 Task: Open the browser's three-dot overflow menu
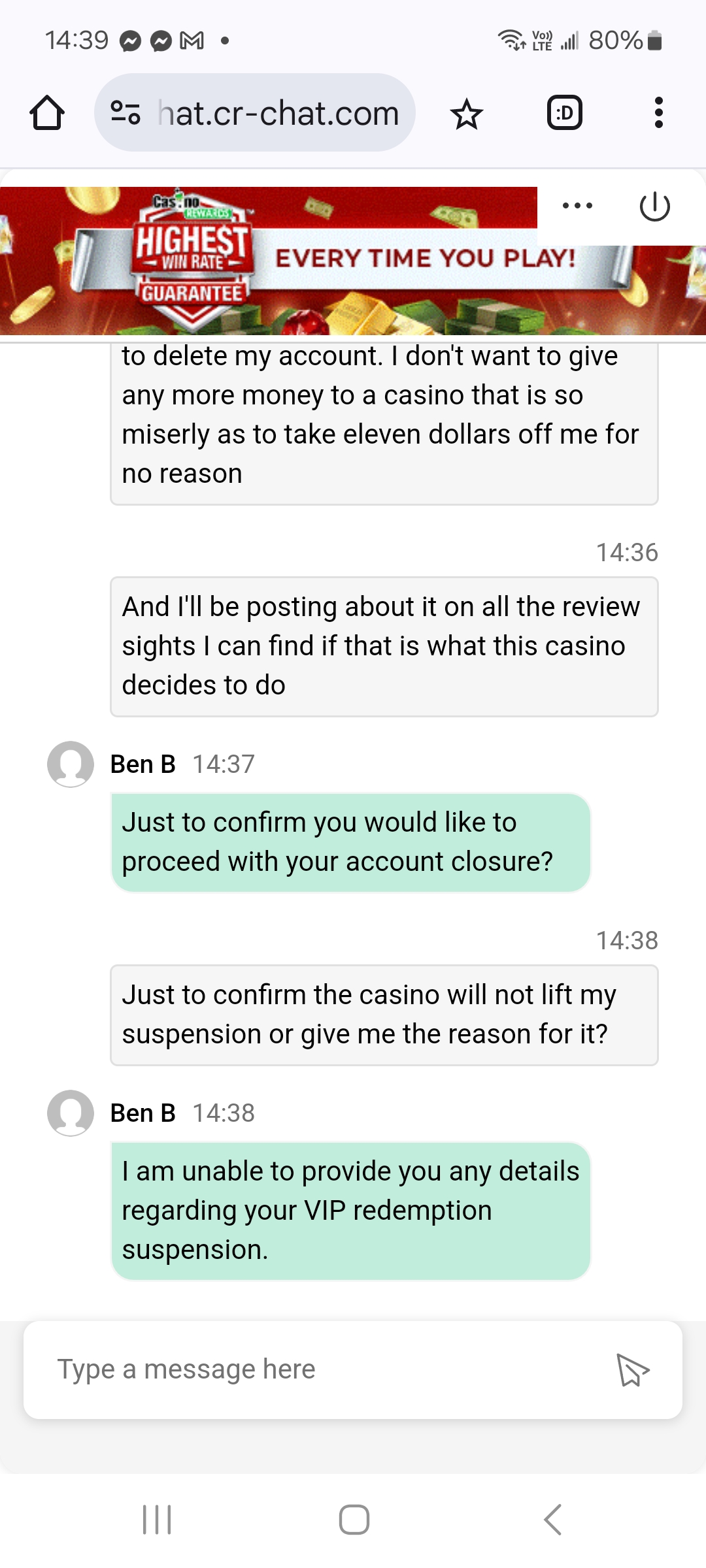pos(658,112)
